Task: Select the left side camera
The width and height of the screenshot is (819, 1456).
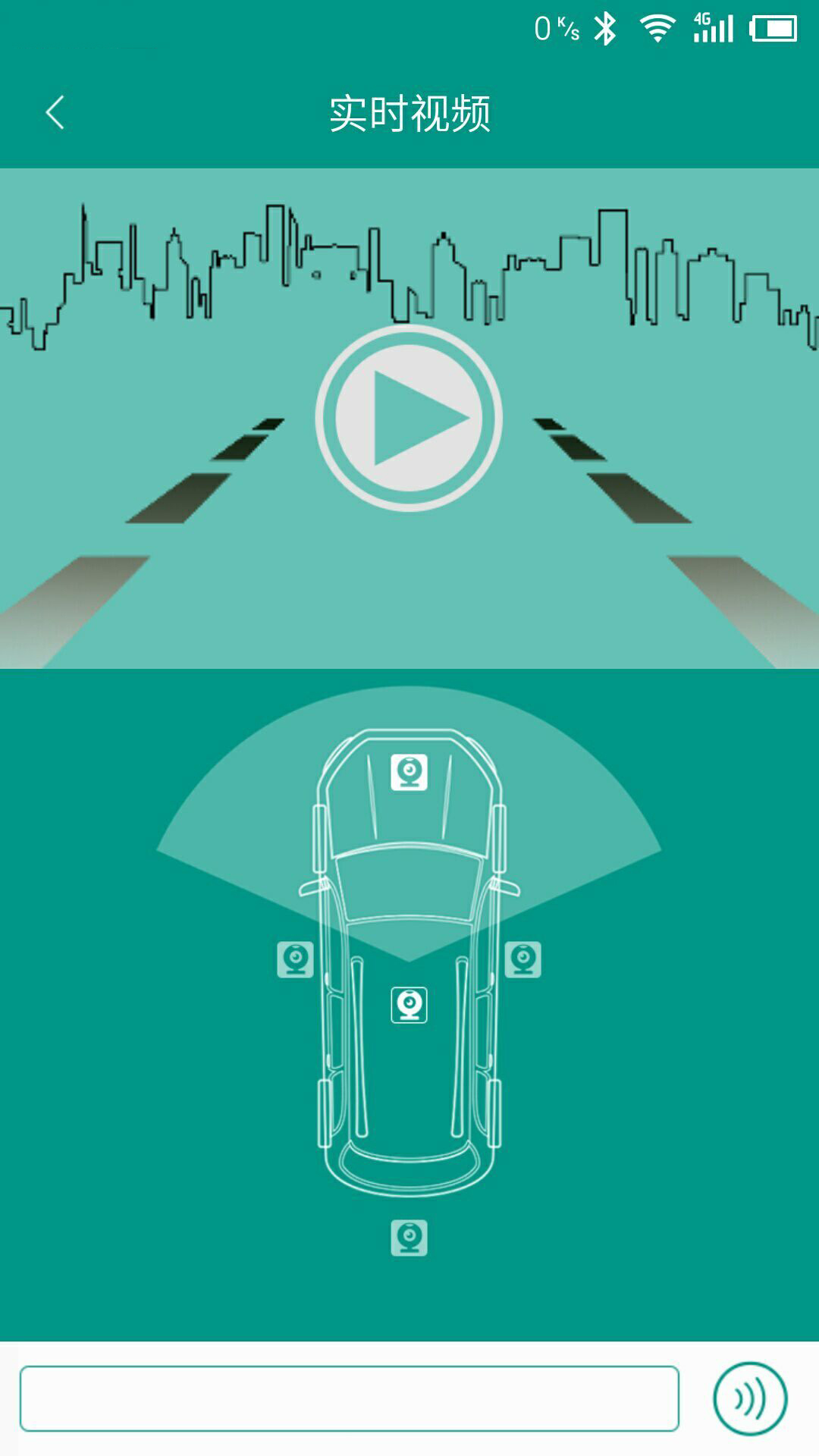Action: tap(295, 959)
